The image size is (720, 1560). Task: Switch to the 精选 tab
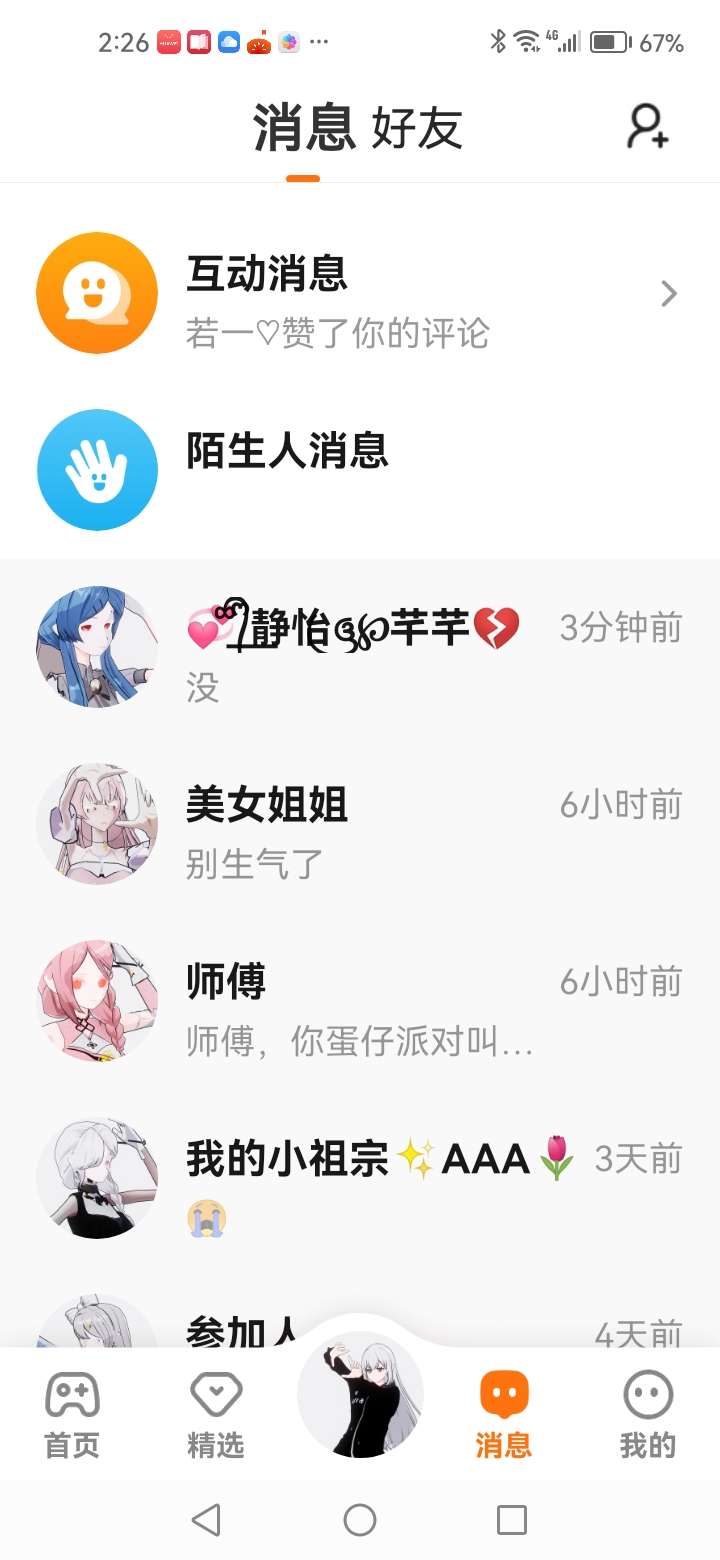tap(216, 1414)
